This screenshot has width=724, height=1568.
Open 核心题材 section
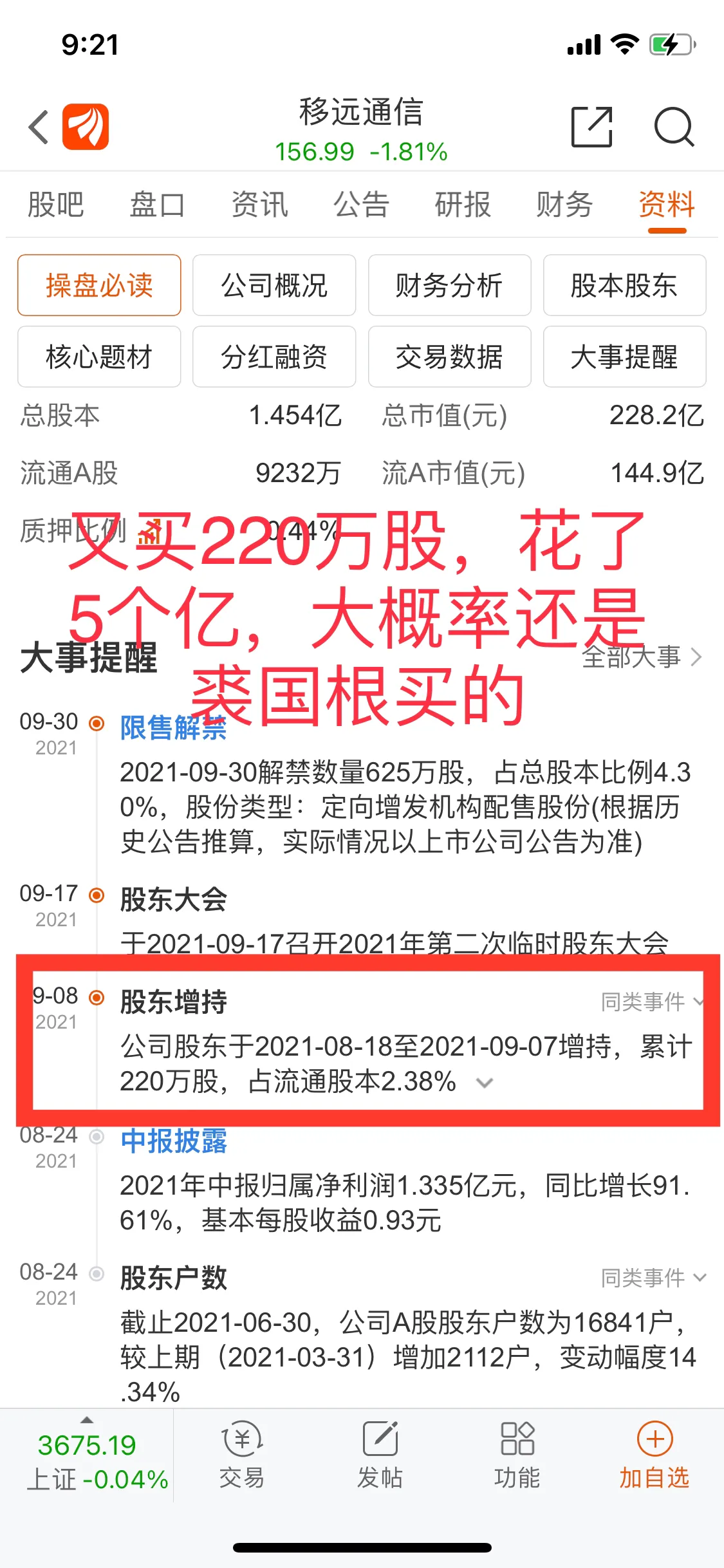pyautogui.click(x=99, y=357)
